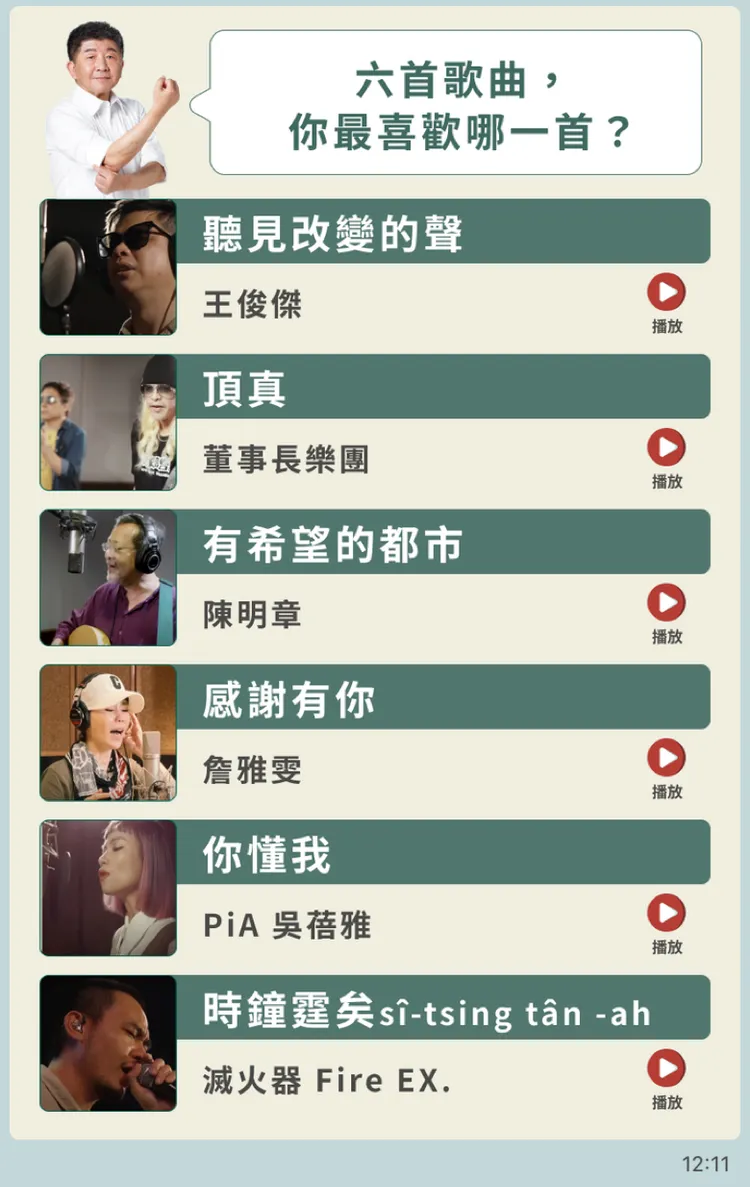Play 頂真 by 董事長樂團
Viewport: 750px width, 1187px height.
click(x=666, y=448)
